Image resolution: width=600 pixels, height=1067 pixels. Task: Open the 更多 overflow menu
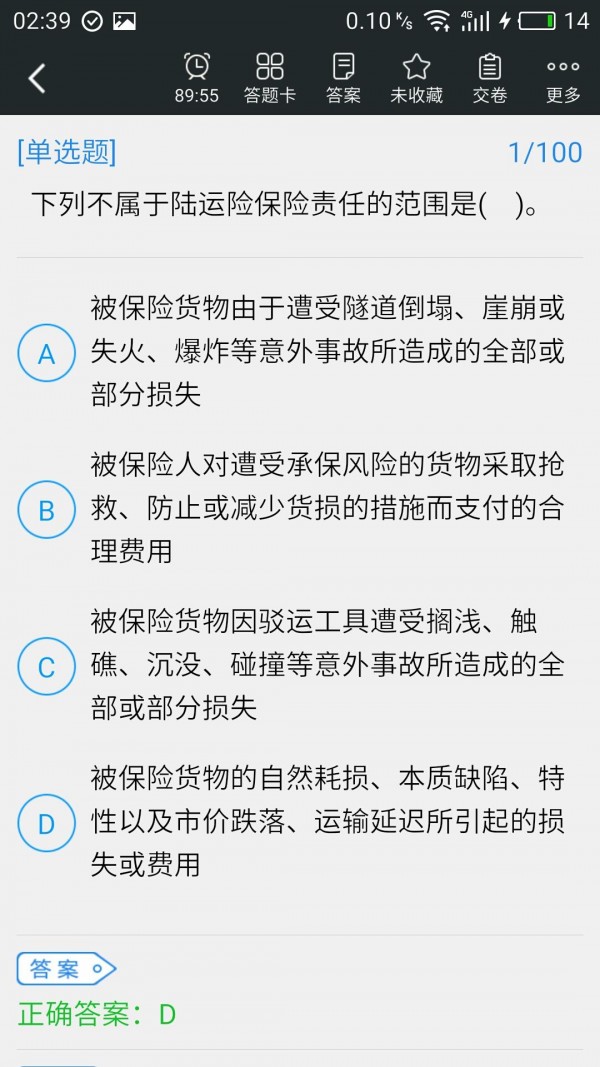pos(563,78)
